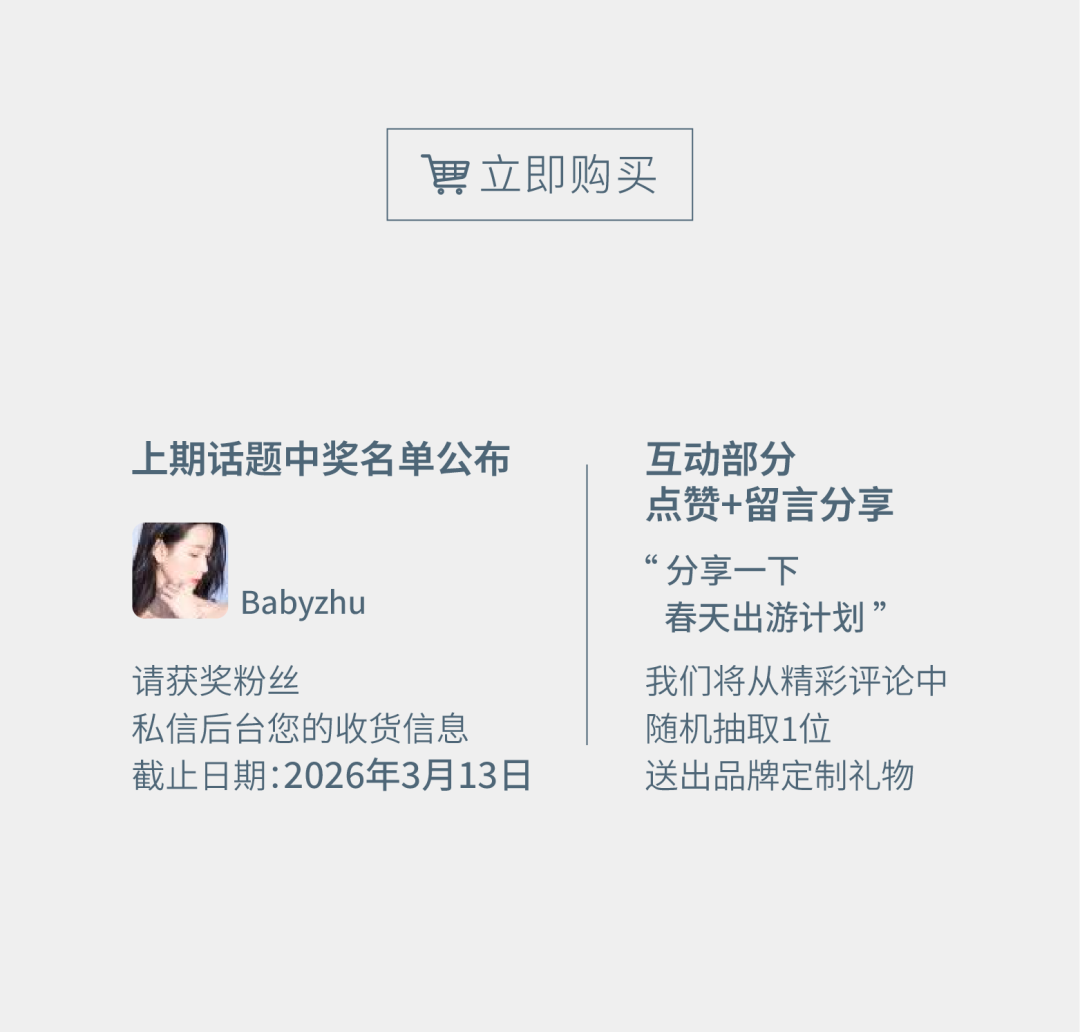Tap the 立即购买 buy-now button
The width and height of the screenshot is (1080, 1032).
539,174
